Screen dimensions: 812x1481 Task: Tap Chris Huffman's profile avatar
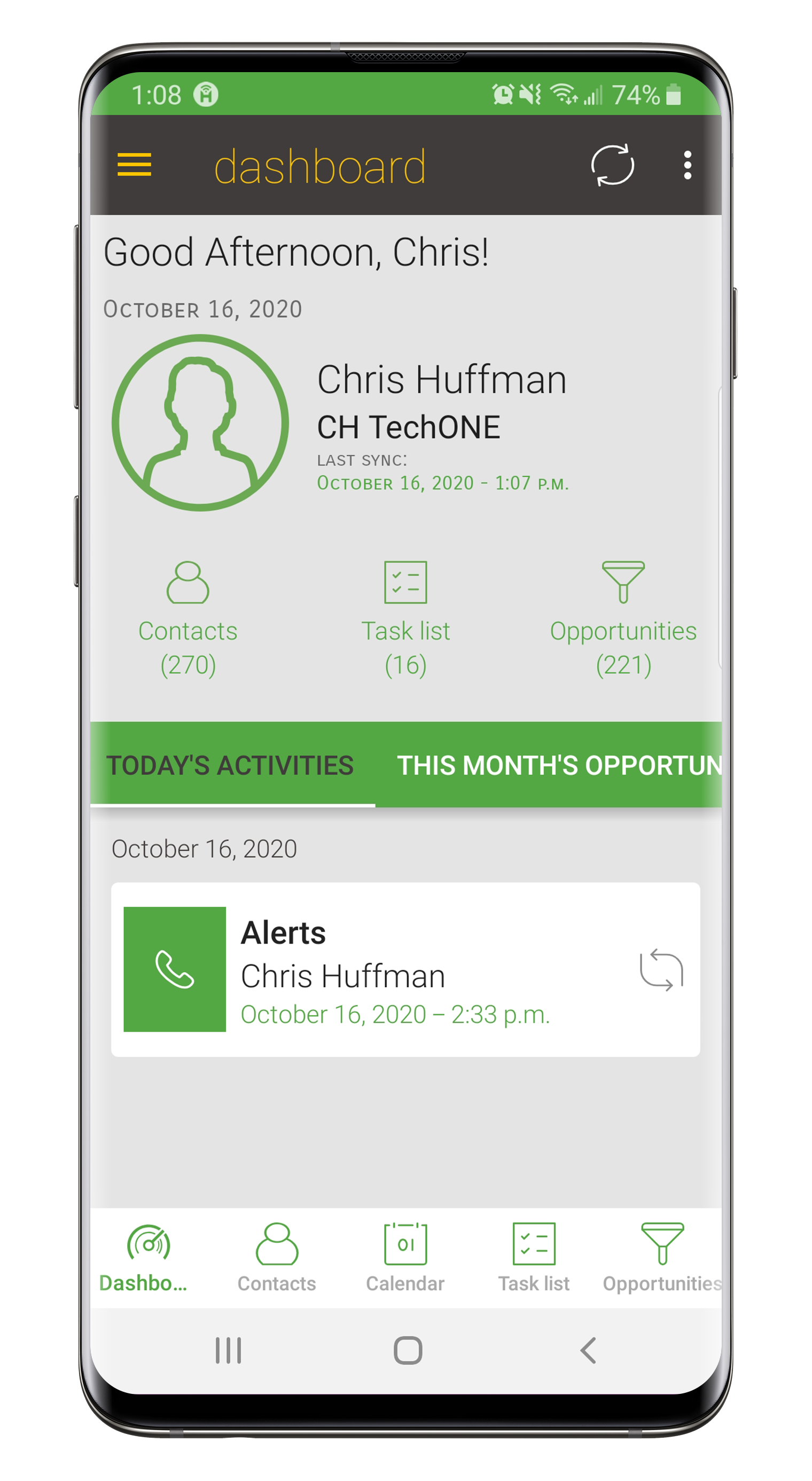pos(200,423)
